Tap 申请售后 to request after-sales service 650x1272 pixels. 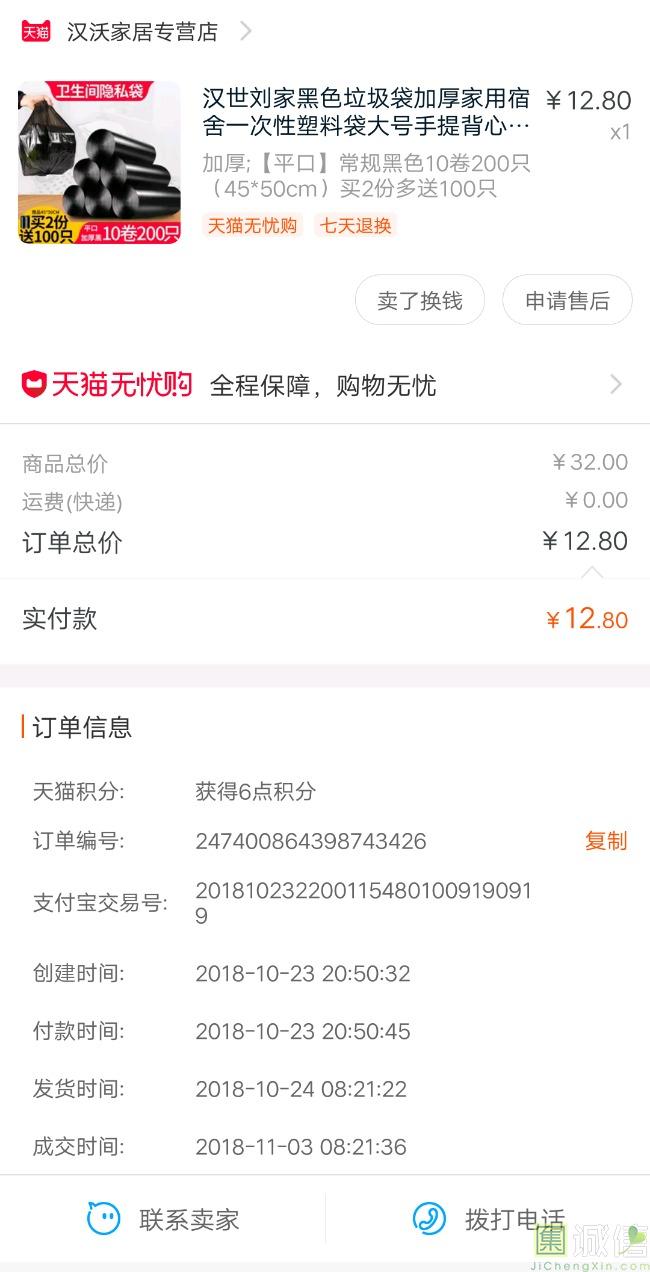click(x=567, y=300)
